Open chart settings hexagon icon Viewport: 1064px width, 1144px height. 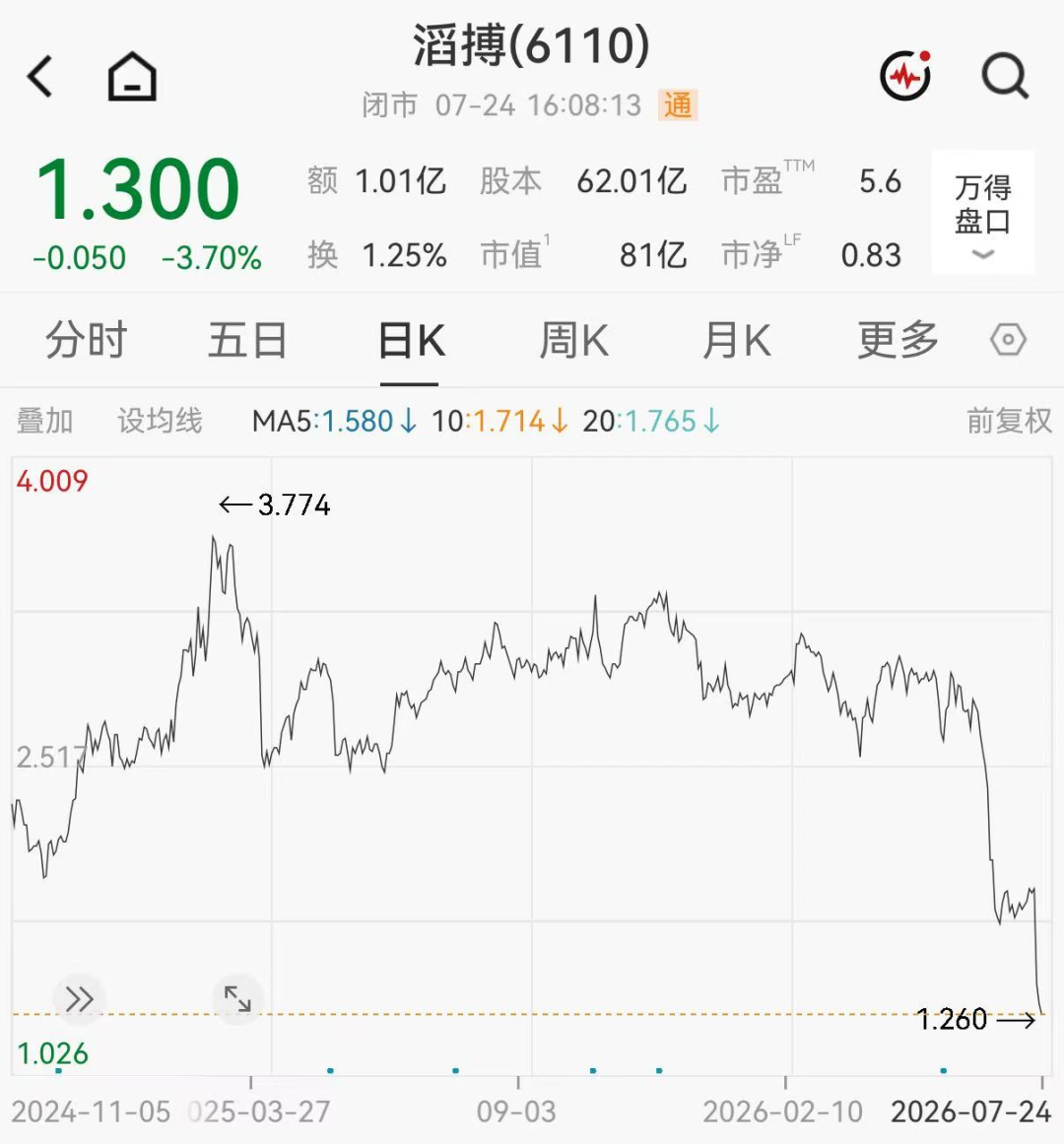pyautogui.click(x=1009, y=340)
